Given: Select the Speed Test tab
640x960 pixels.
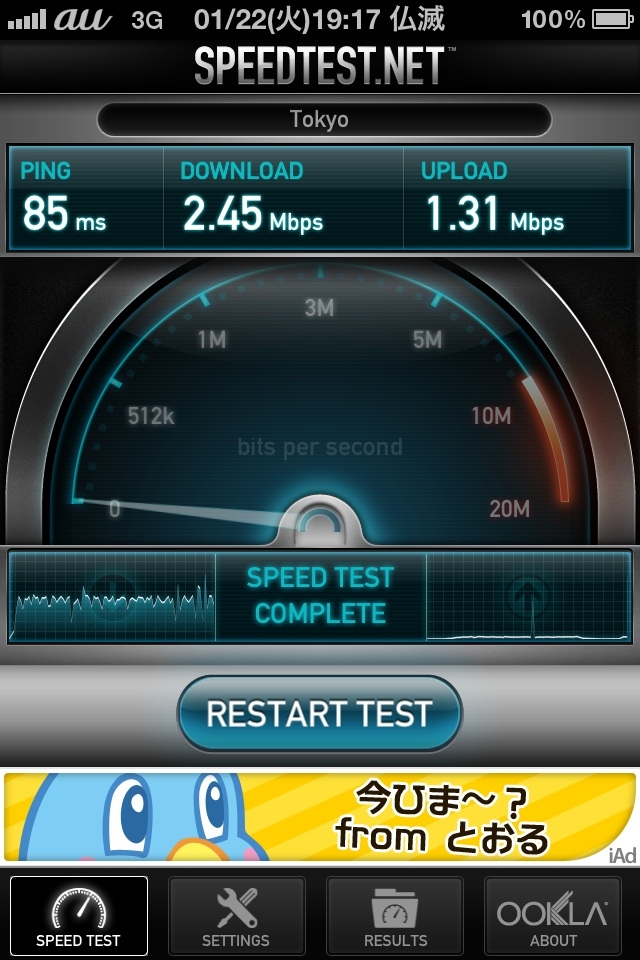Looking at the screenshot, I should pos(78,915).
